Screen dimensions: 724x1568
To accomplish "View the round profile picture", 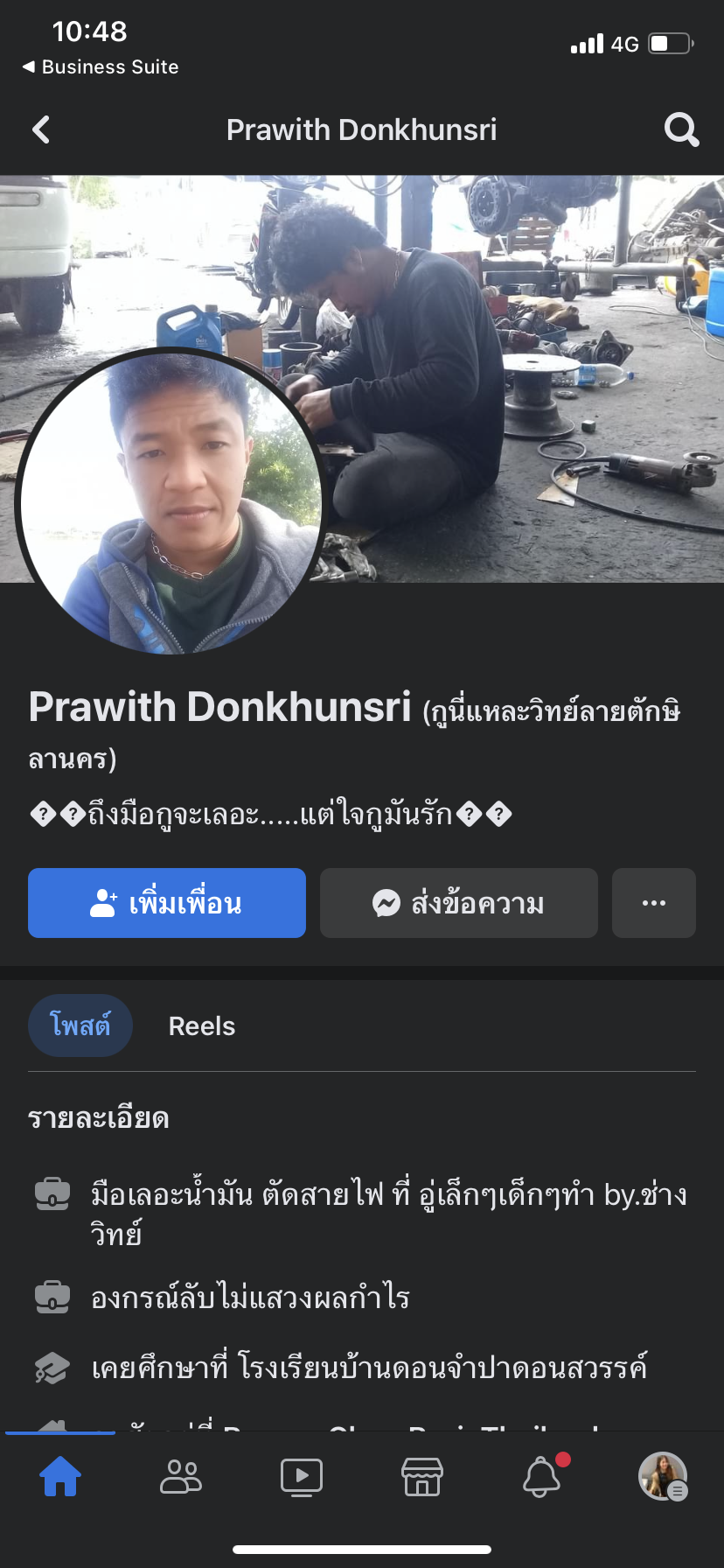I will 170,501.
